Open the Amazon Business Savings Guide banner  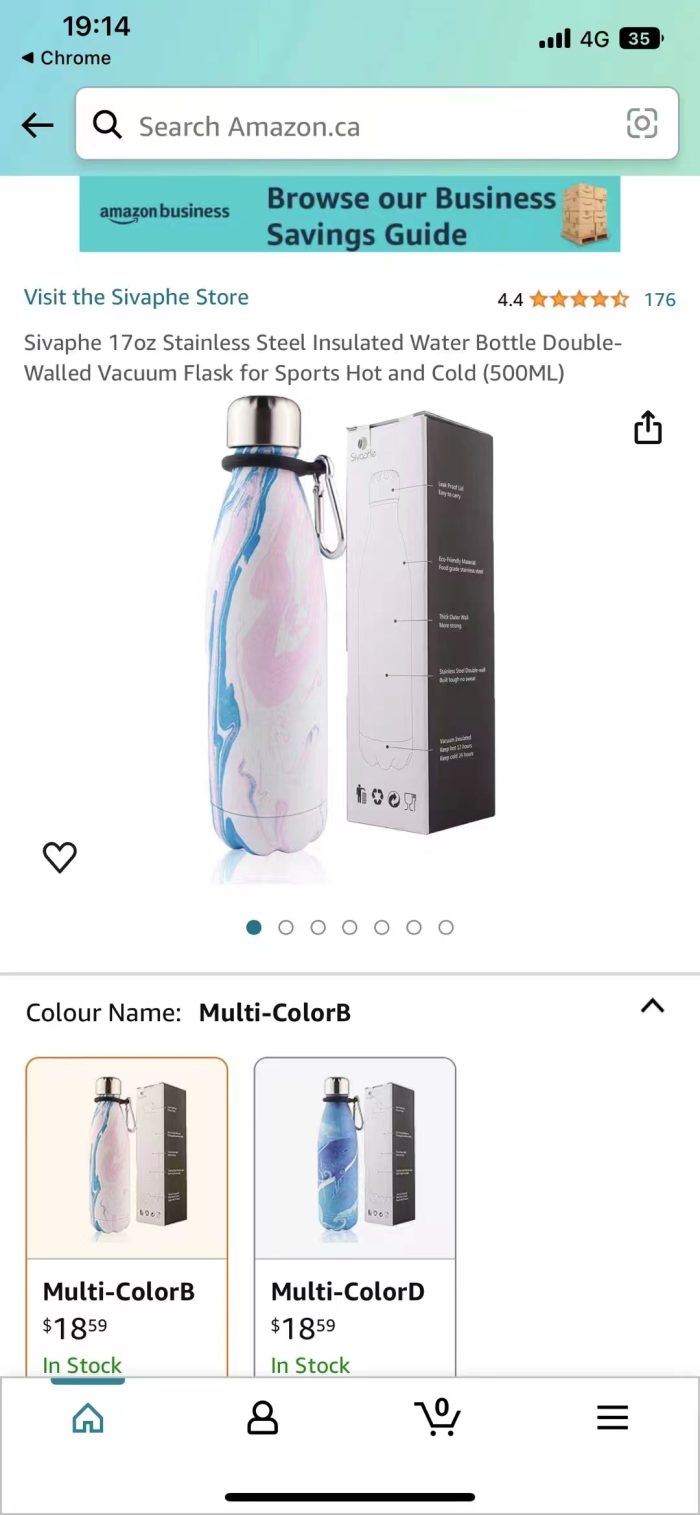point(350,214)
